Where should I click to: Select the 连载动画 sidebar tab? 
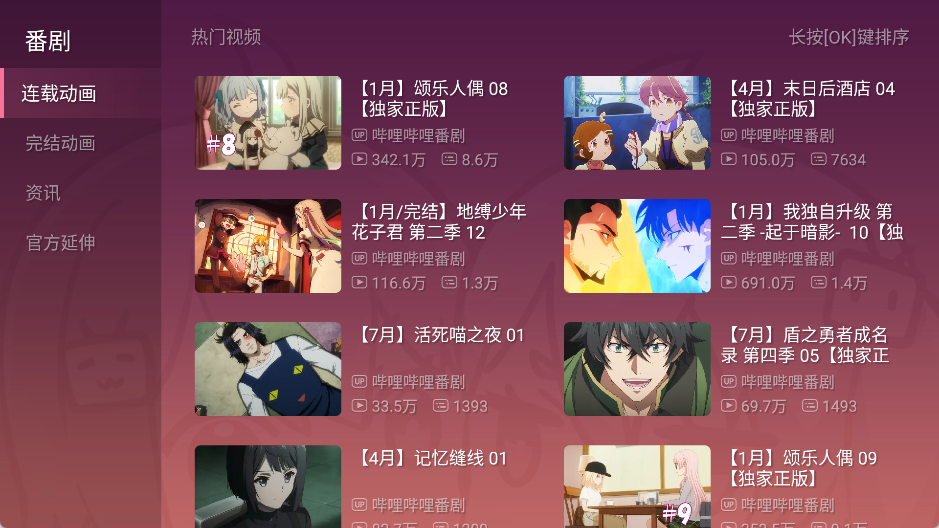(60, 94)
